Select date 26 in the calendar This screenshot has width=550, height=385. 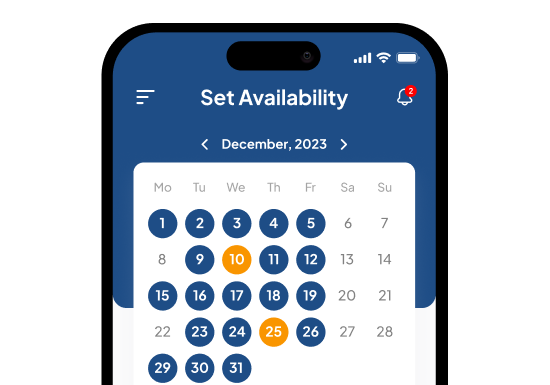click(x=311, y=332)
